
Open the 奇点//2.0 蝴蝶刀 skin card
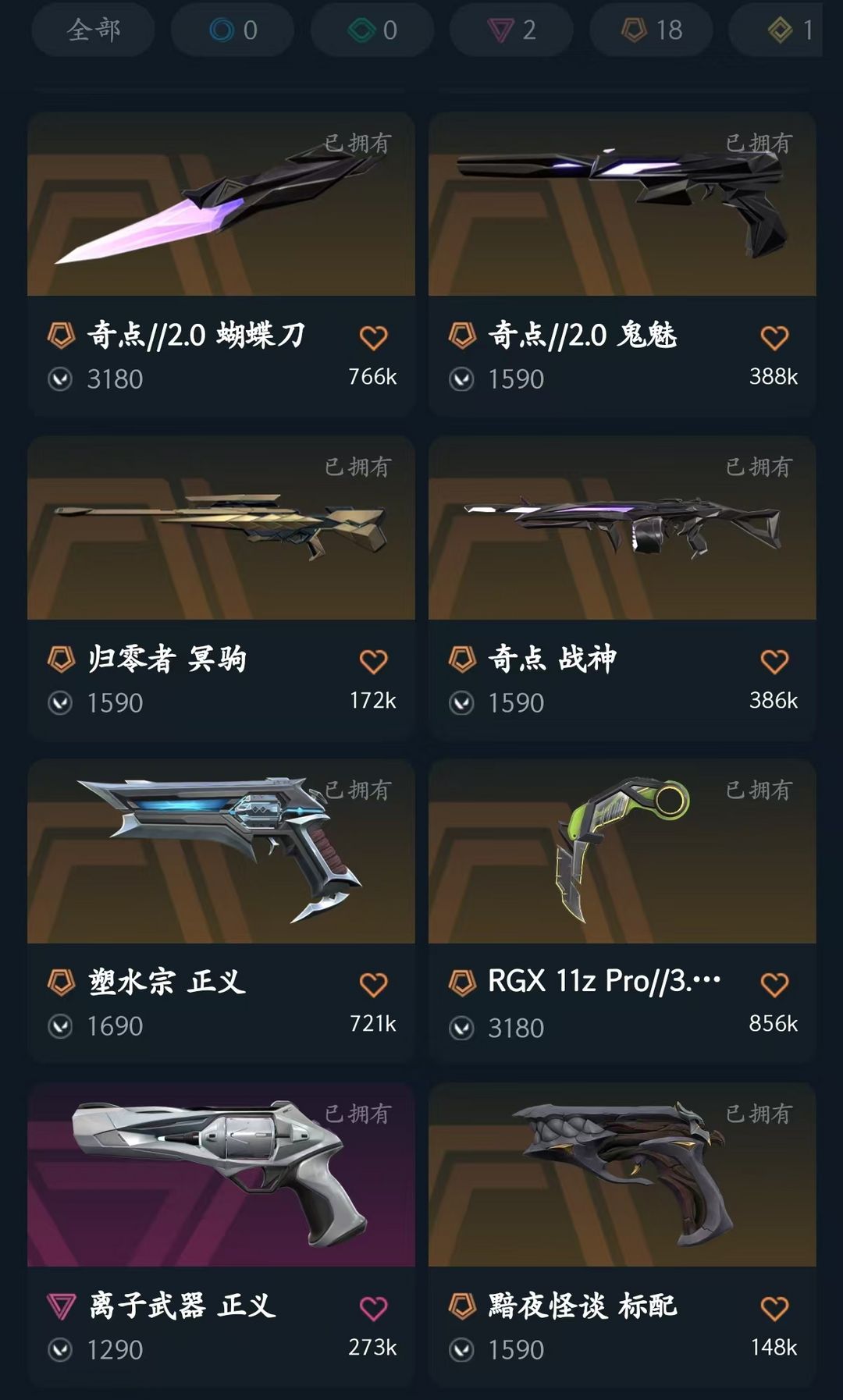(x=221, y=265)
